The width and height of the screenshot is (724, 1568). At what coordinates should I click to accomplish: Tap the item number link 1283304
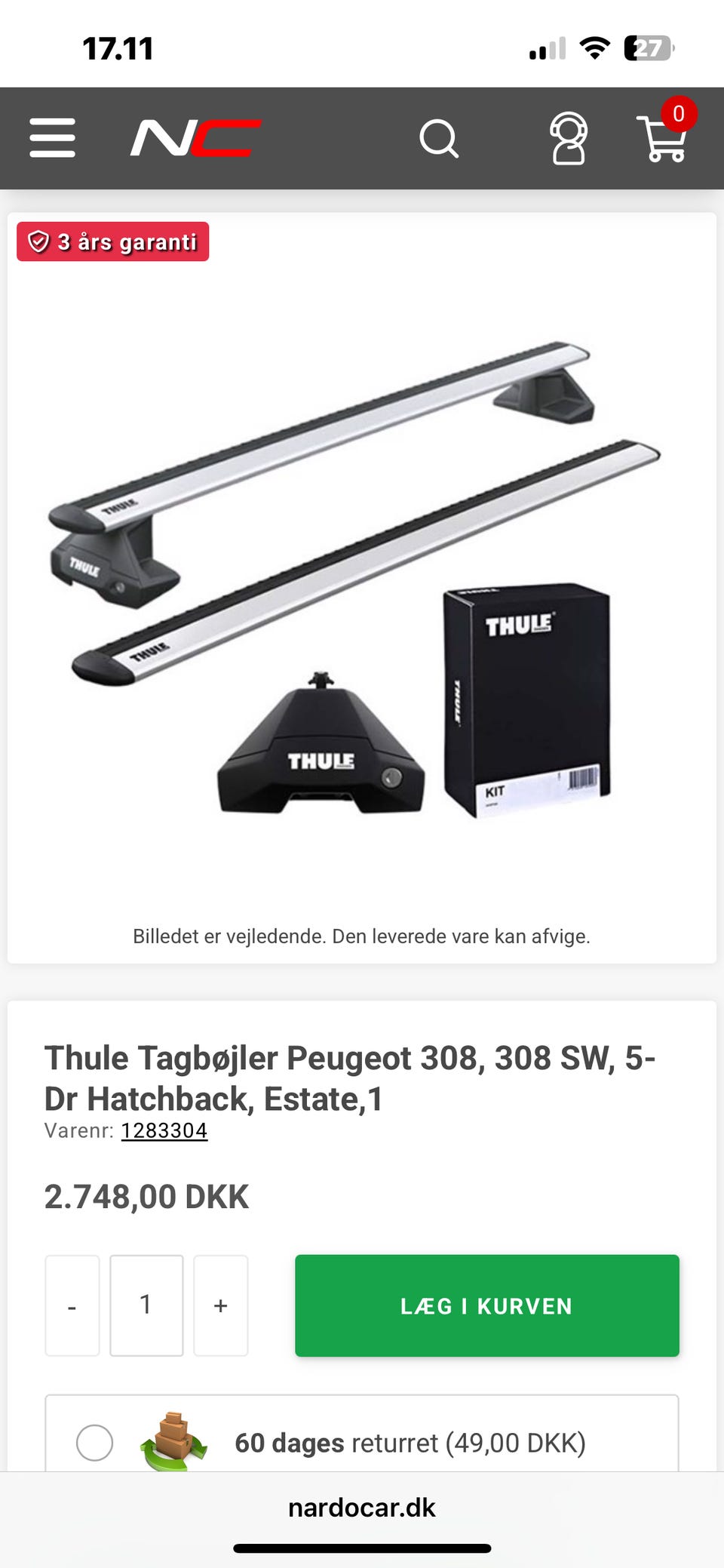point(164,1130)
